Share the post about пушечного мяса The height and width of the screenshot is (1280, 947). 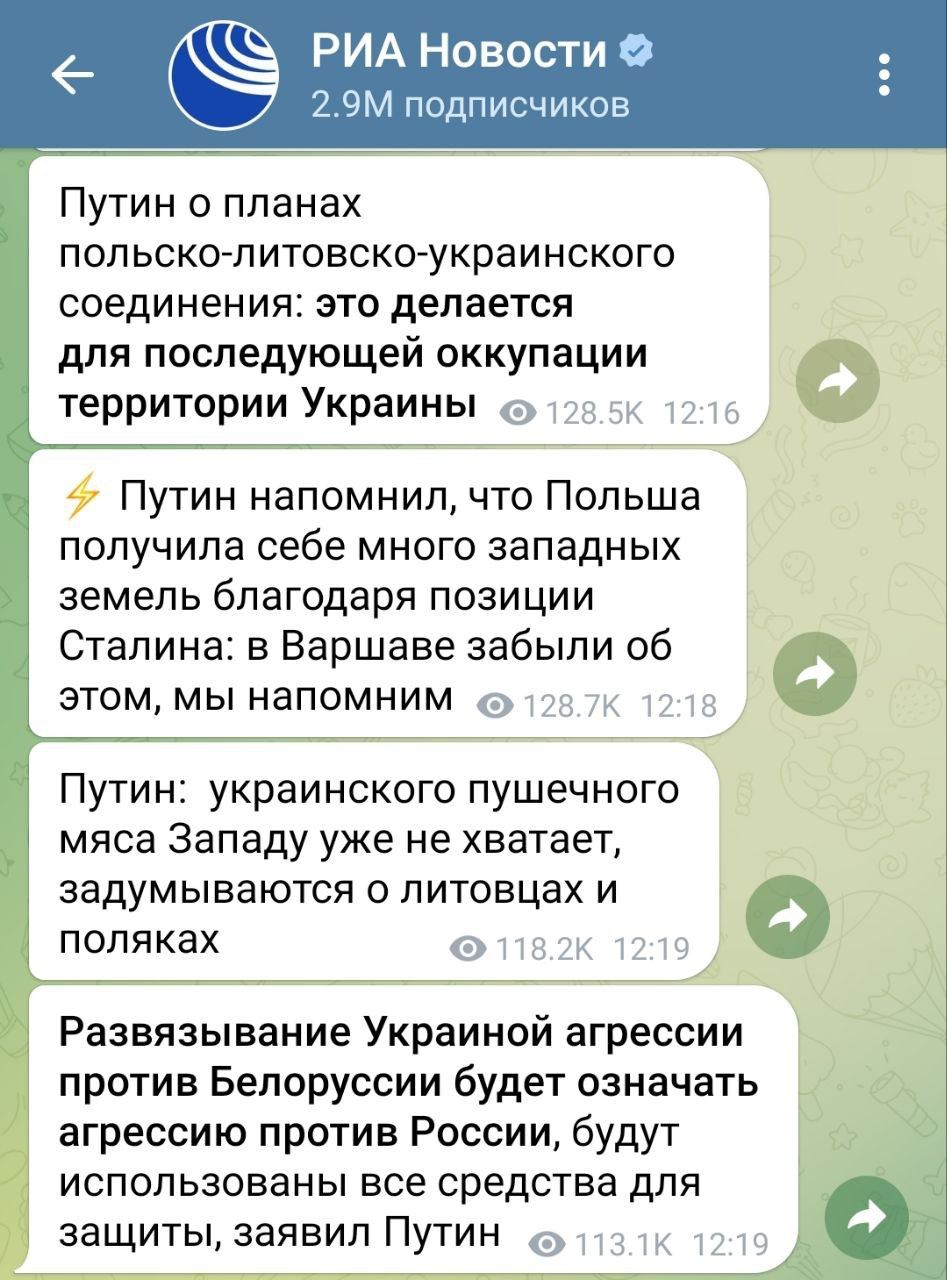pyautogui.click(x=789, y=915)
